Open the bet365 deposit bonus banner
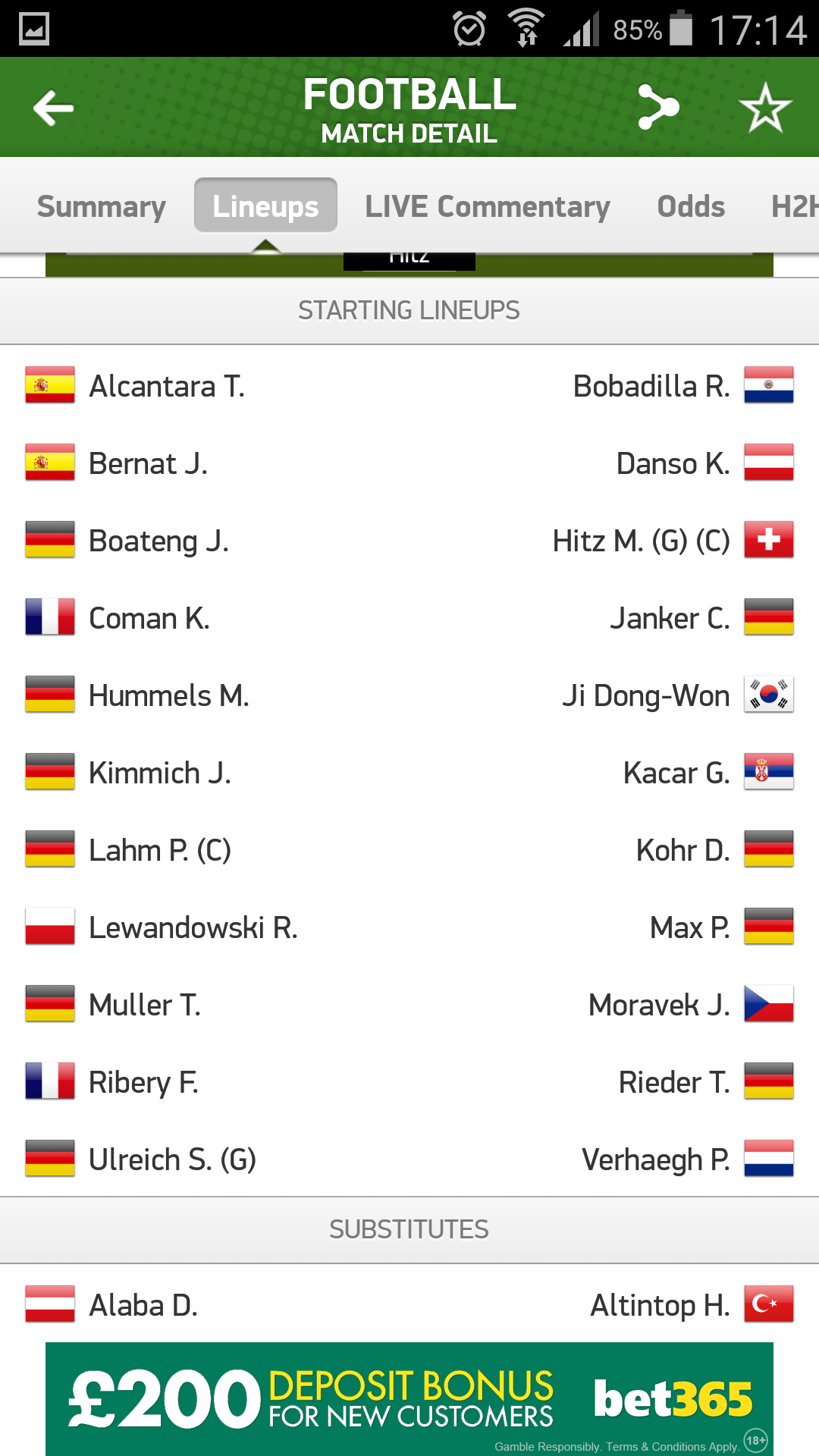819x1456 pixels. click(409, 1398)
